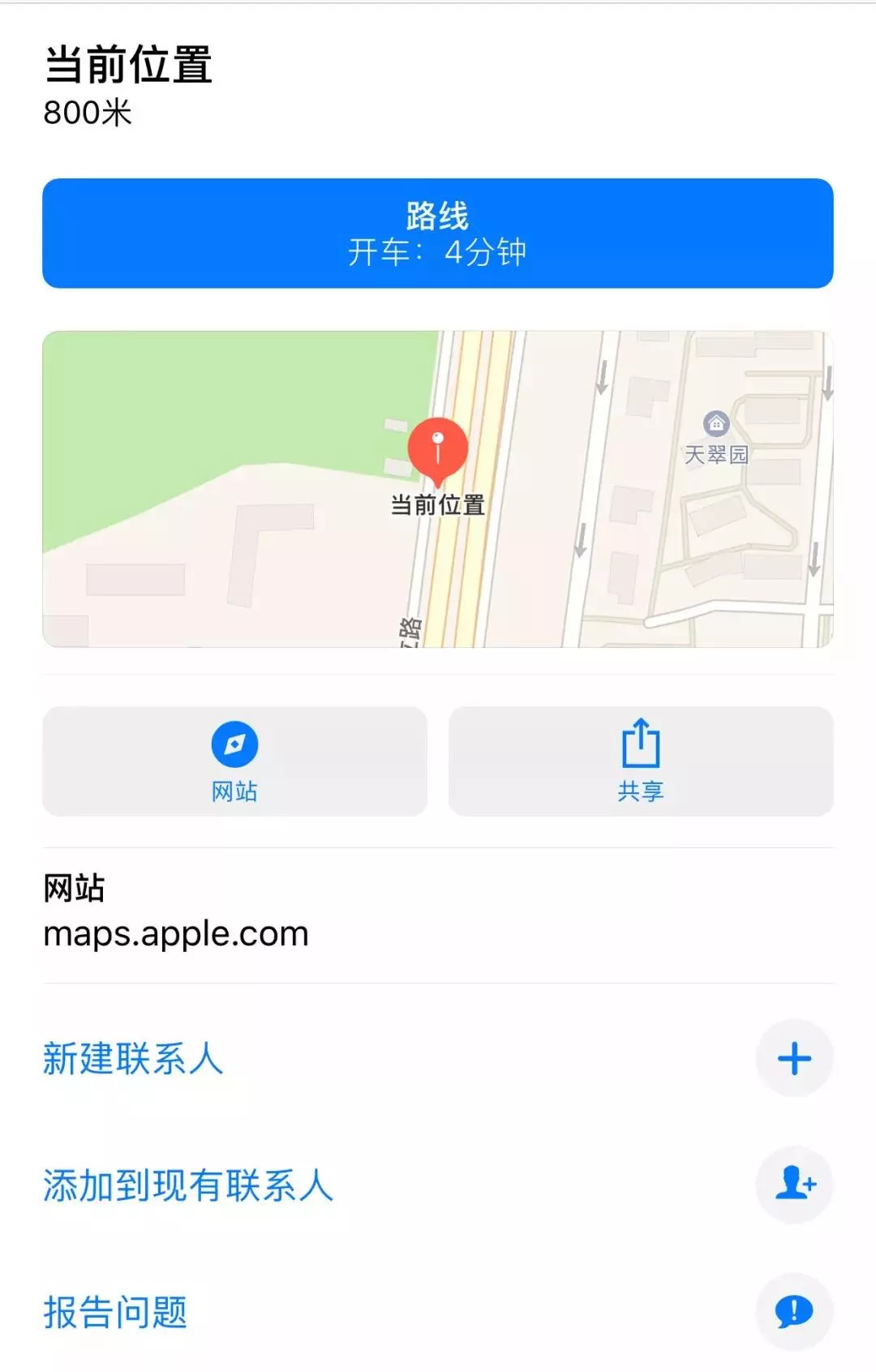Open the maps.apple.com website link

pyautogui.click(x=175, y=934)
